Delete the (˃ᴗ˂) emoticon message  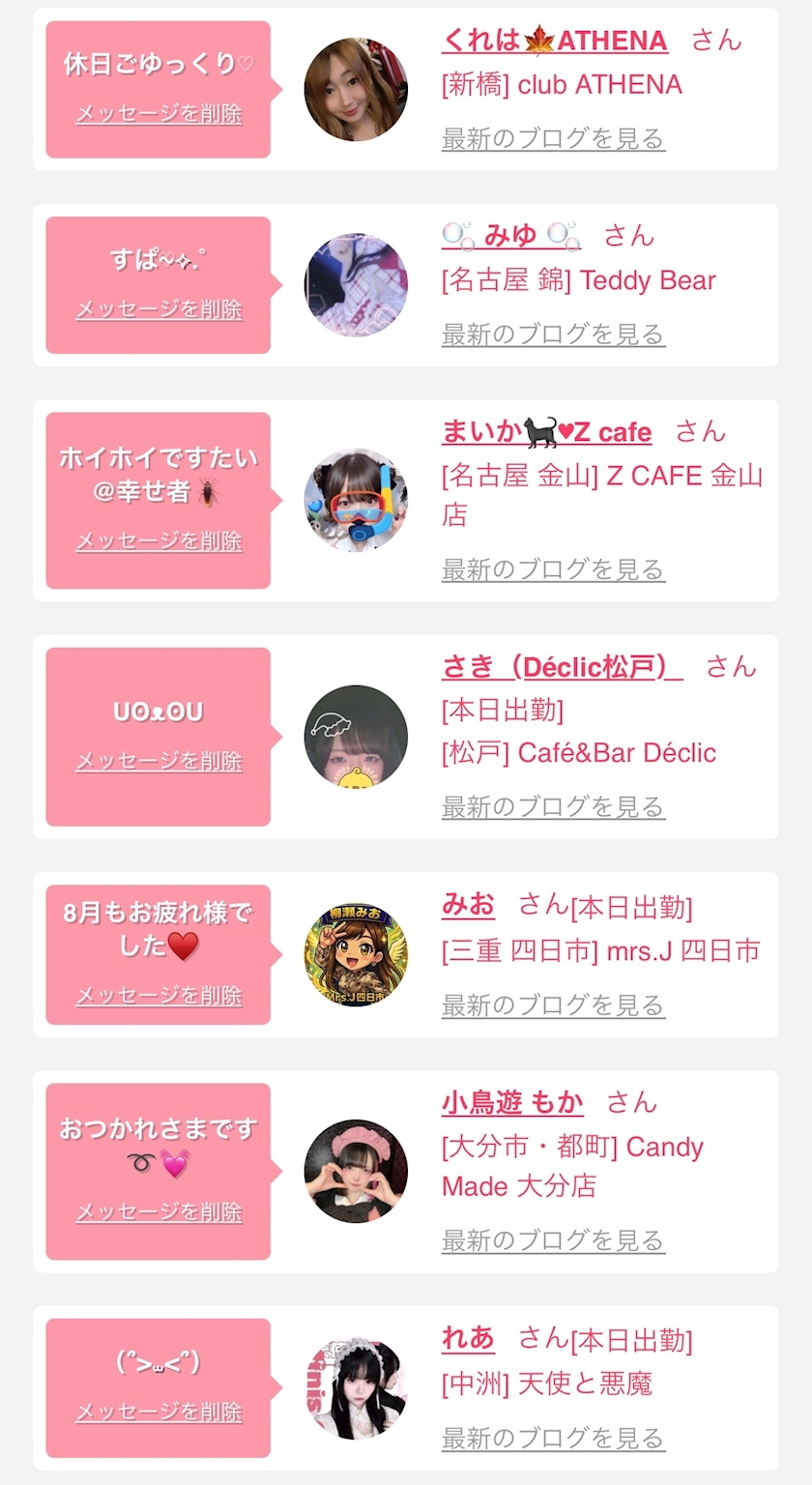159,1412
